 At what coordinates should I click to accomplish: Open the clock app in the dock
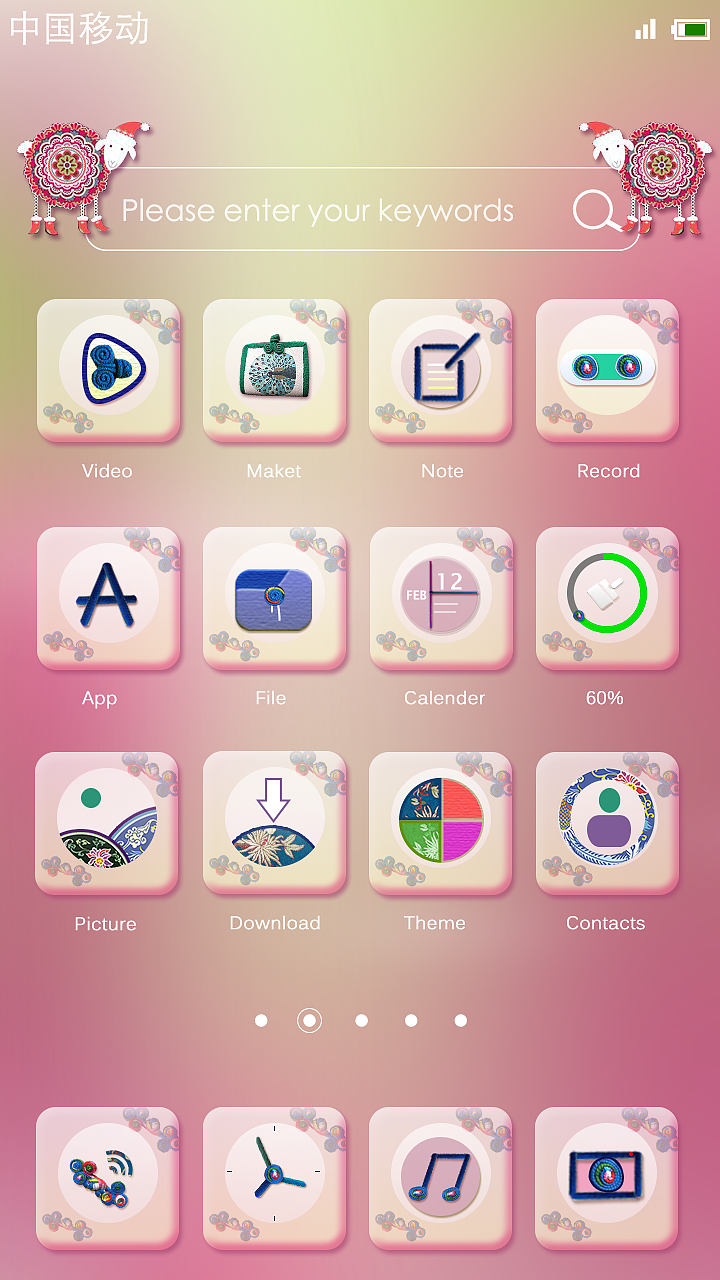pos(274,1177)
